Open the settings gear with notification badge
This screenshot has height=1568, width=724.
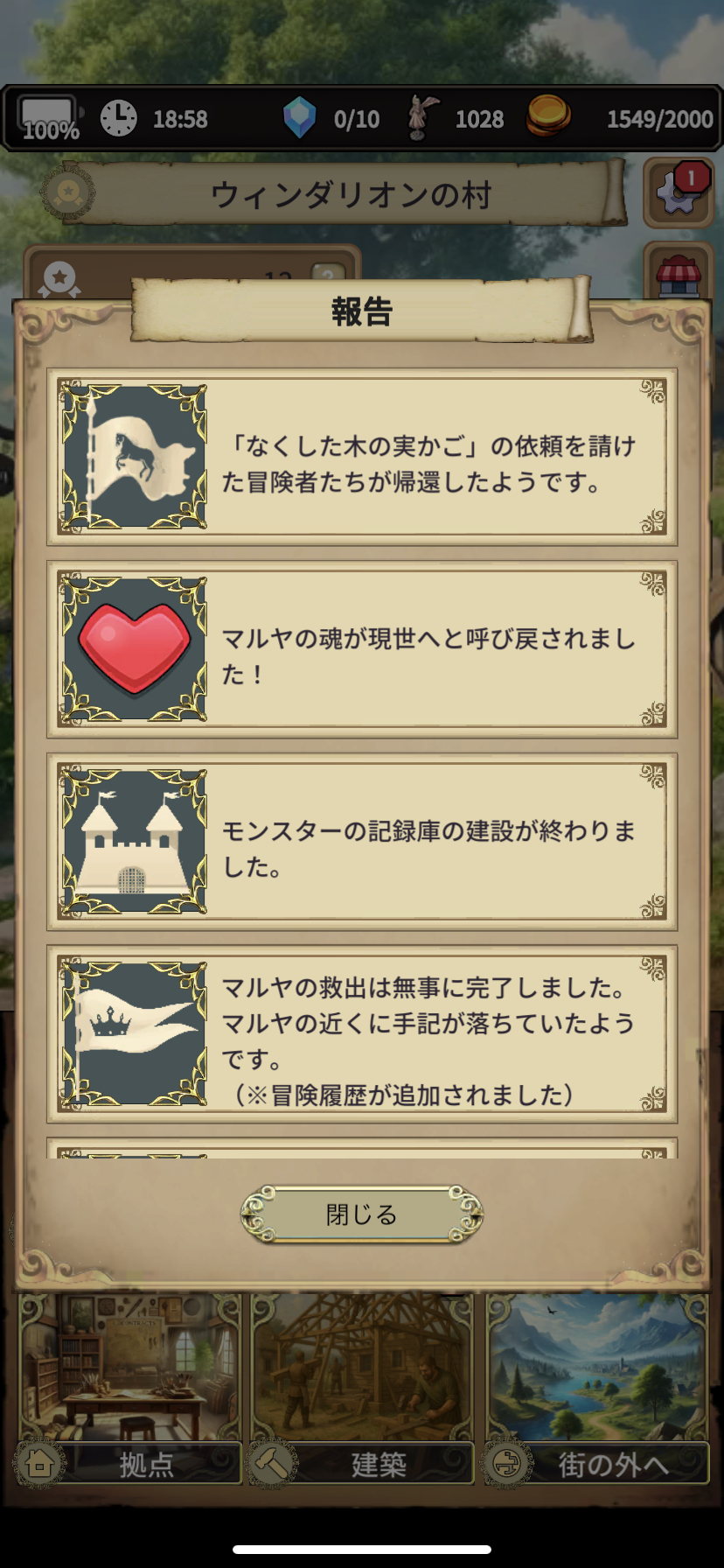click(679, 192)
